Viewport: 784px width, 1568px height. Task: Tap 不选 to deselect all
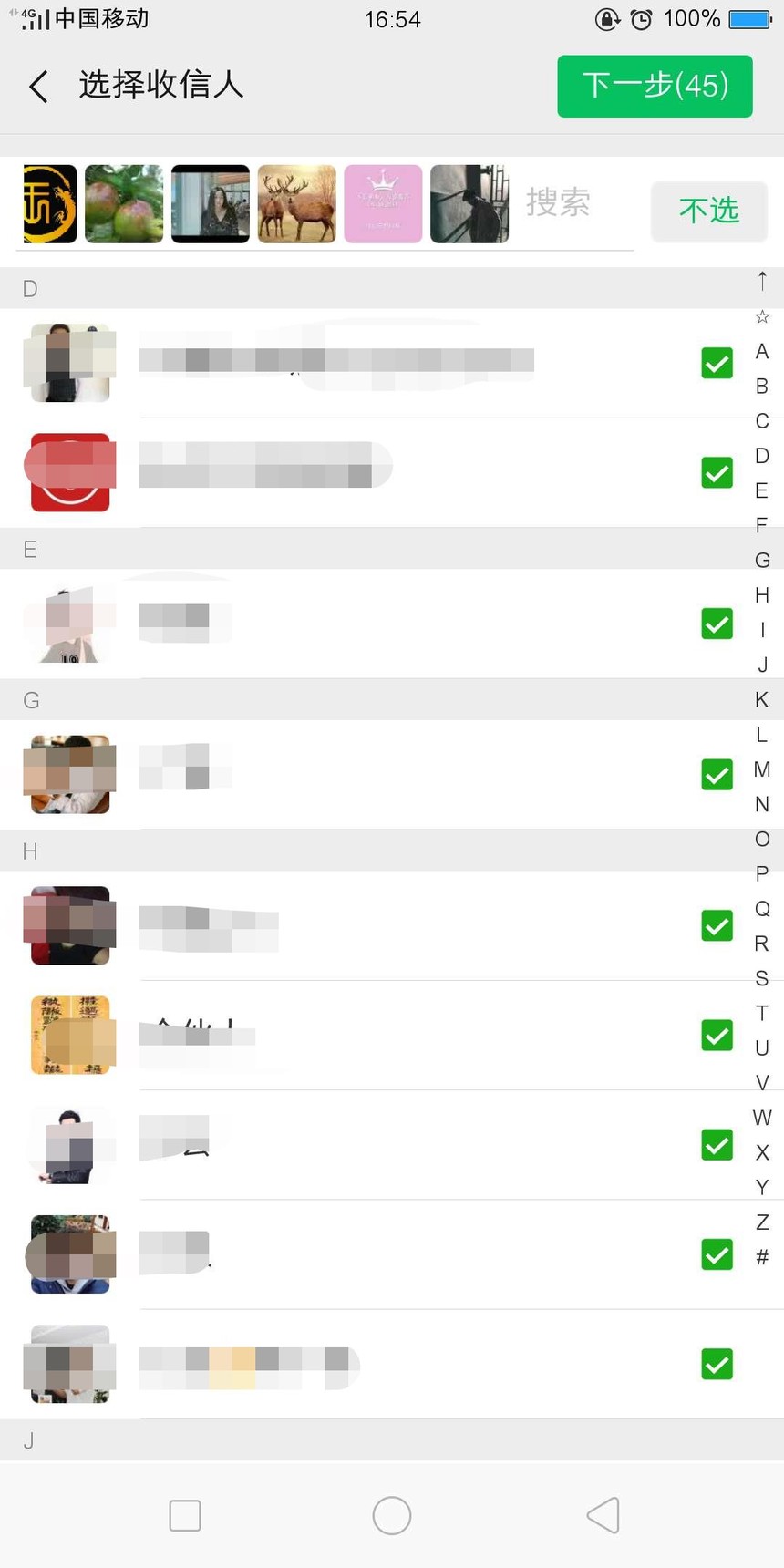(x=708, y=211)
